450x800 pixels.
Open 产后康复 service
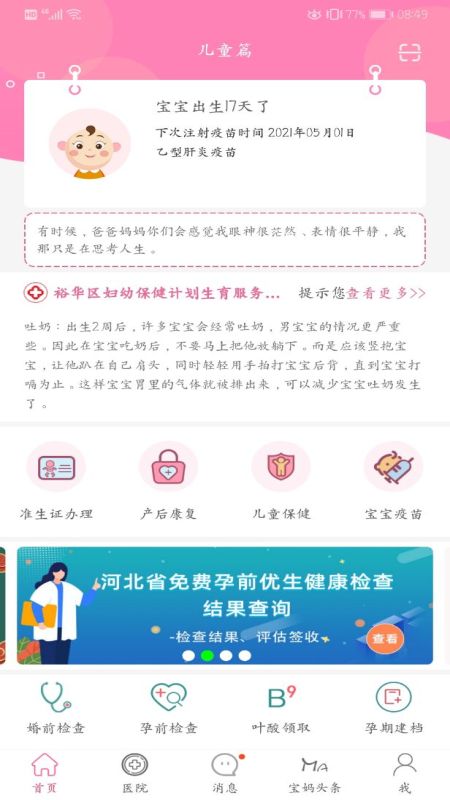tap(168, 481)
